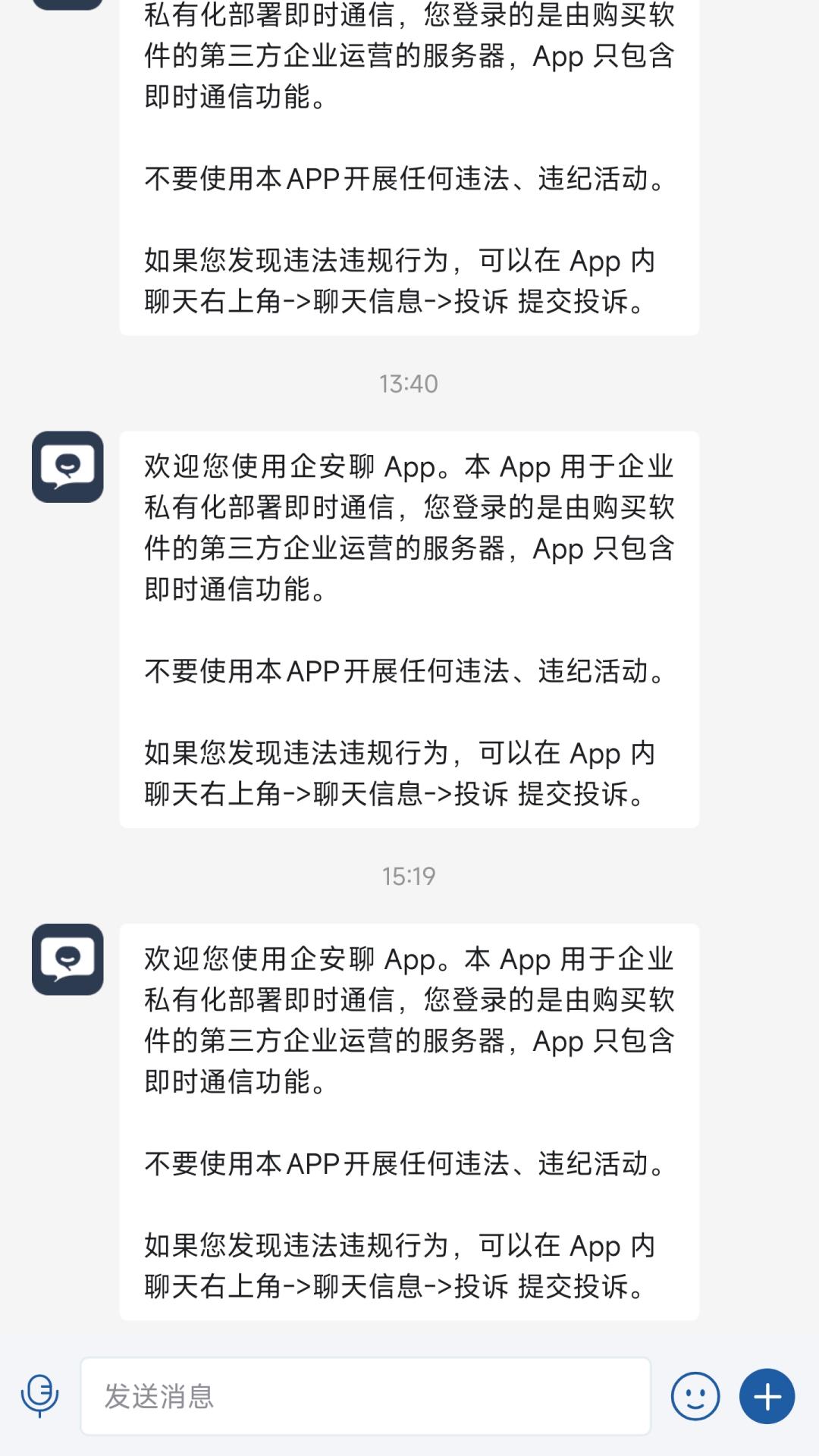819x1456 pixels.
Task: Select the 15:19 timestamp
Action: coord(409,877)
